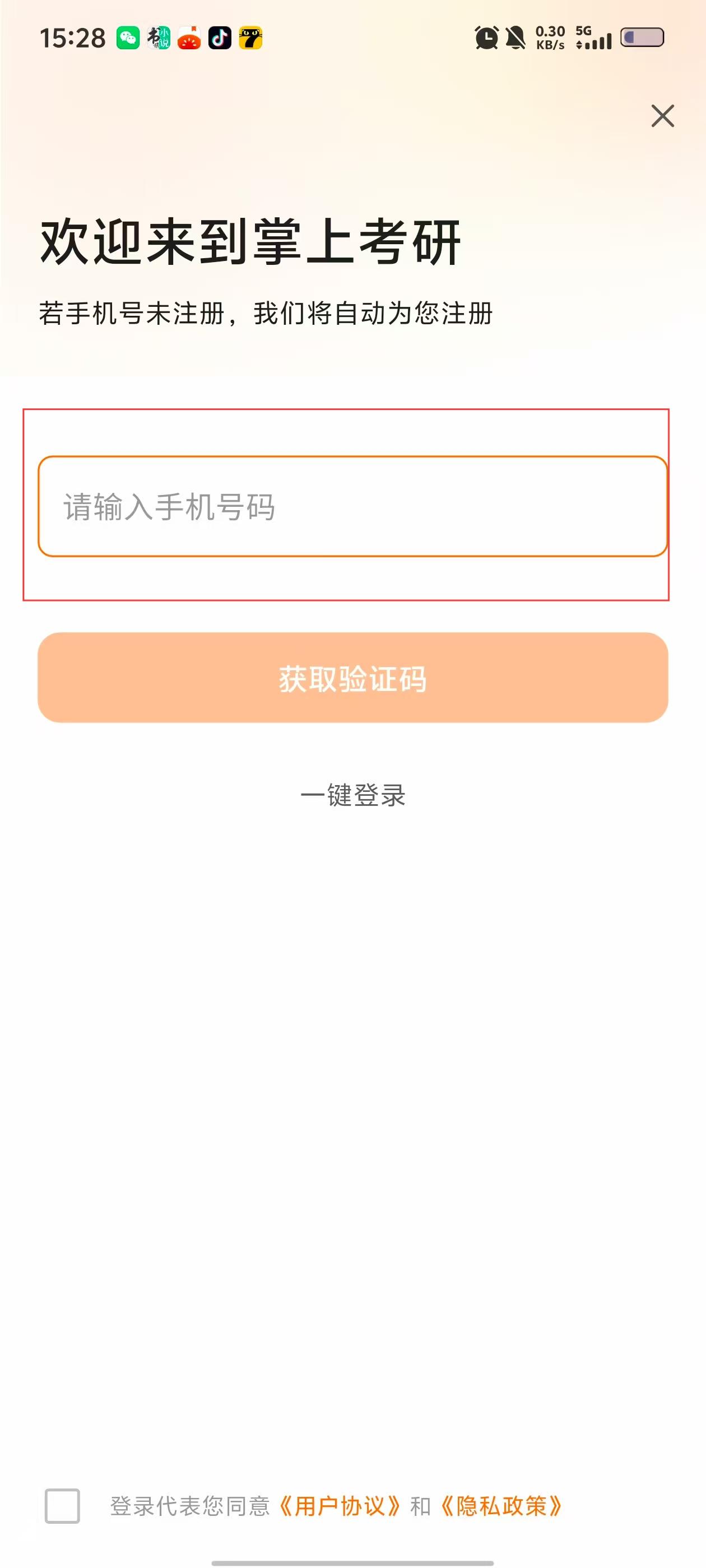Screen dimensions: 706x1568
Task: View the 《隐私政策》 link
Action: pos(501,1506)
